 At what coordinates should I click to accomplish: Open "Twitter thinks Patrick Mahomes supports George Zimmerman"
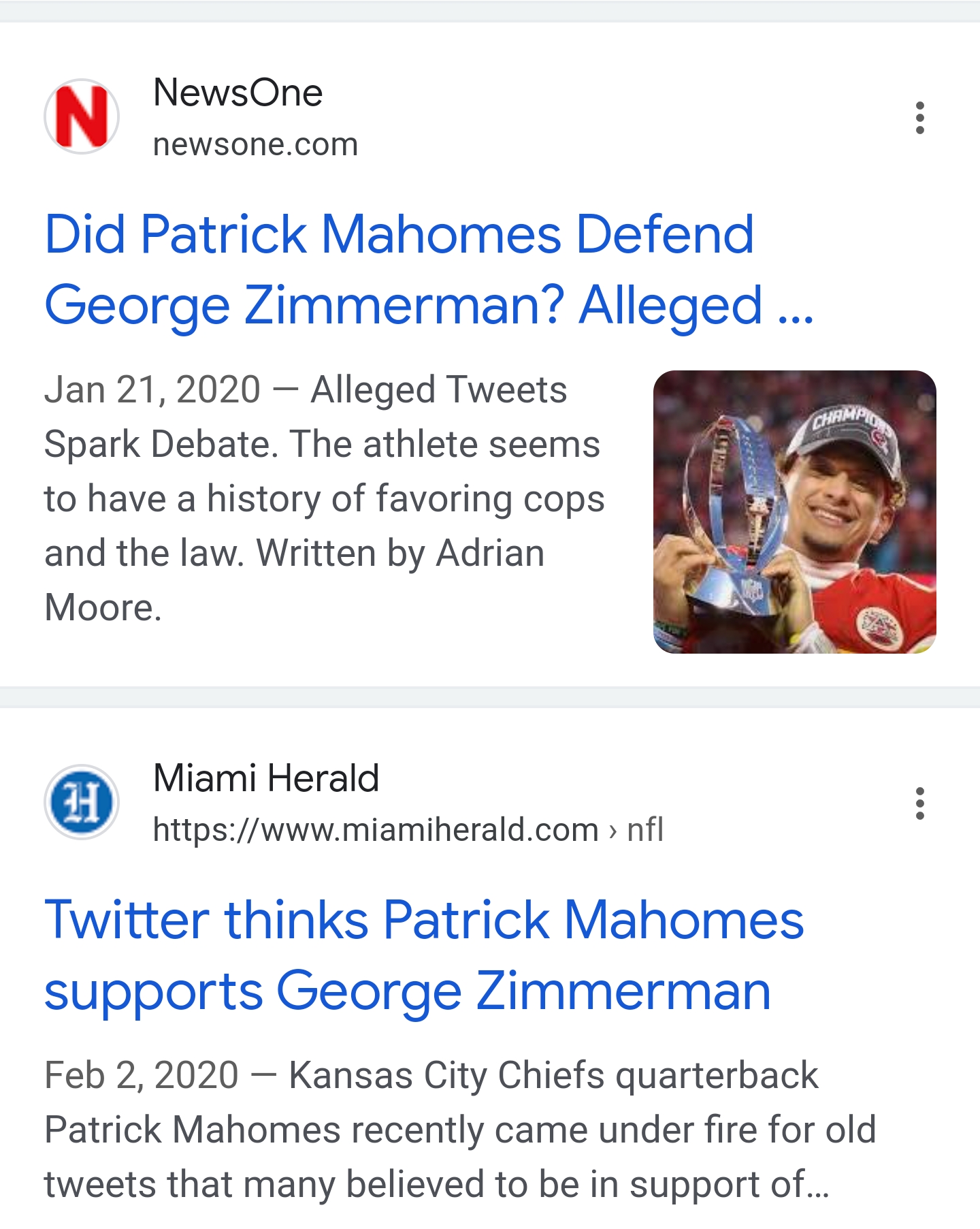point(423,955)
